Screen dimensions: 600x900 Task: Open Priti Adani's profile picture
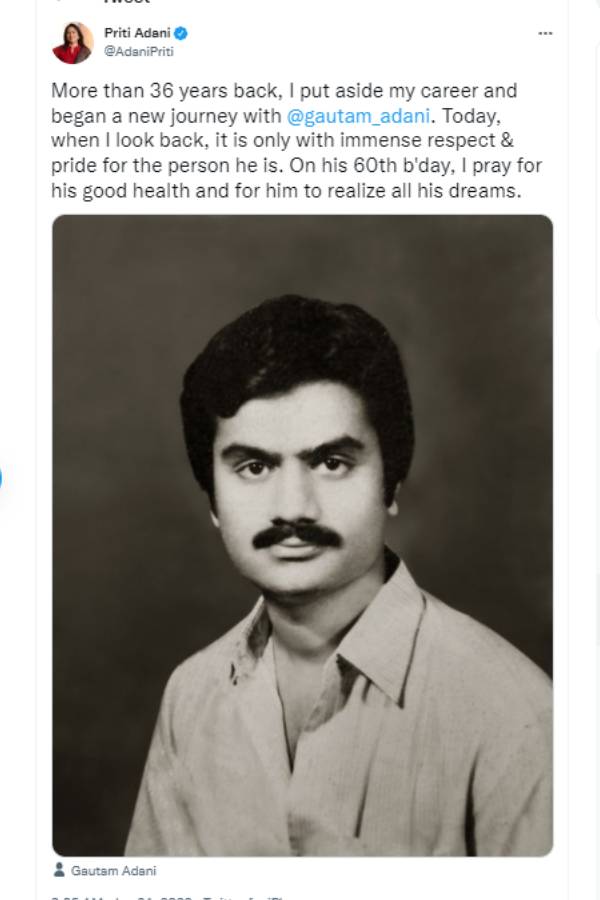[x=72, y=43]
